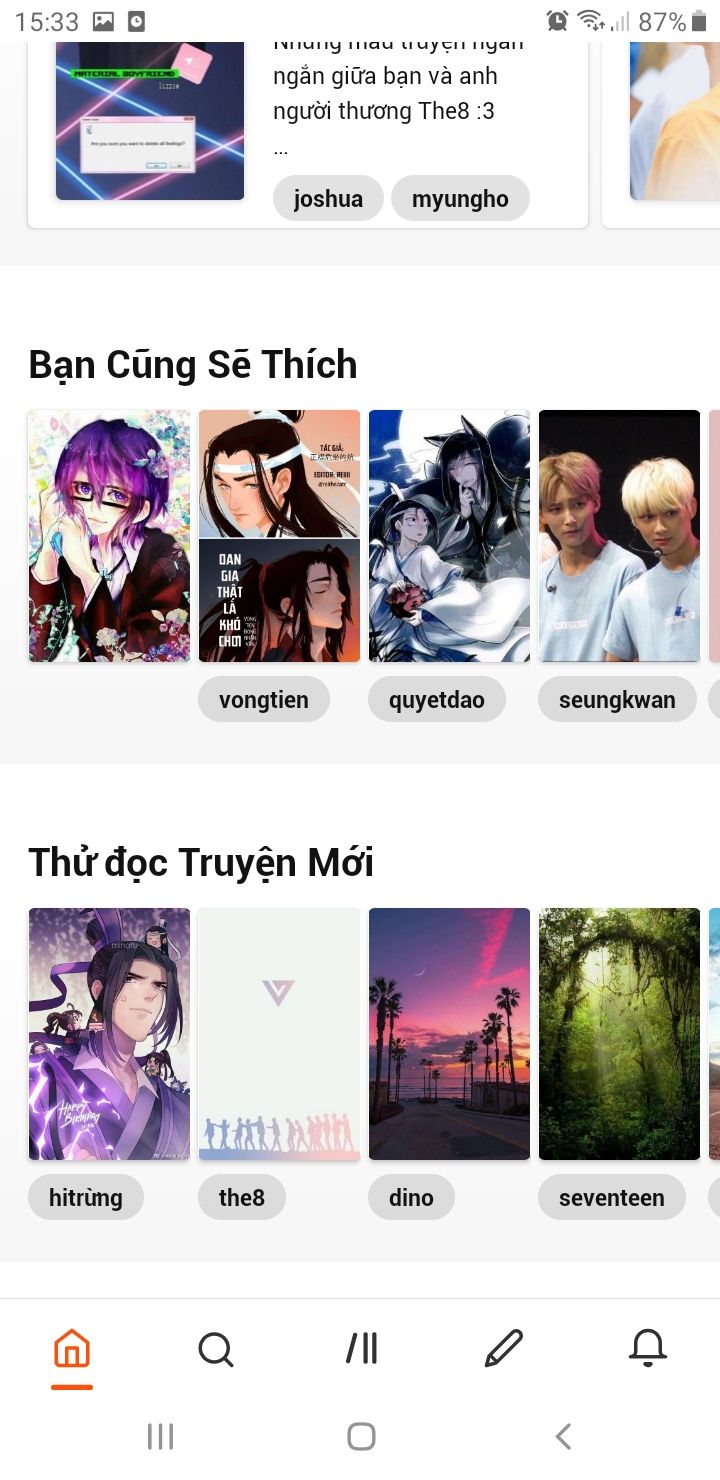This screenshot has height=1480, width=720.
Task: Select the the8 tag
Action: [241, 1198]
